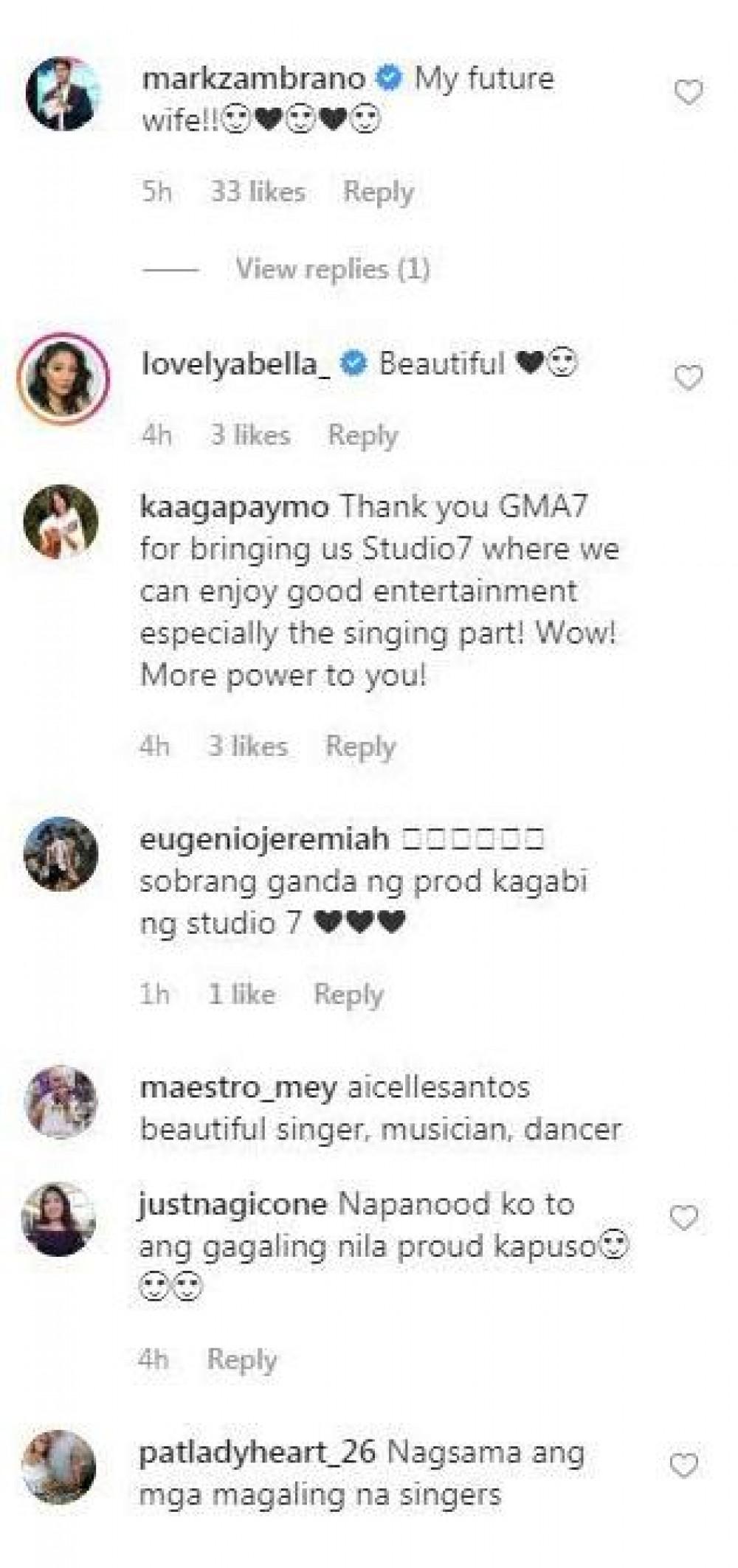Like lovelyabella_'s Beautiful comment
This screenshot has width=738, height=1568.
[x=689, y=378]
